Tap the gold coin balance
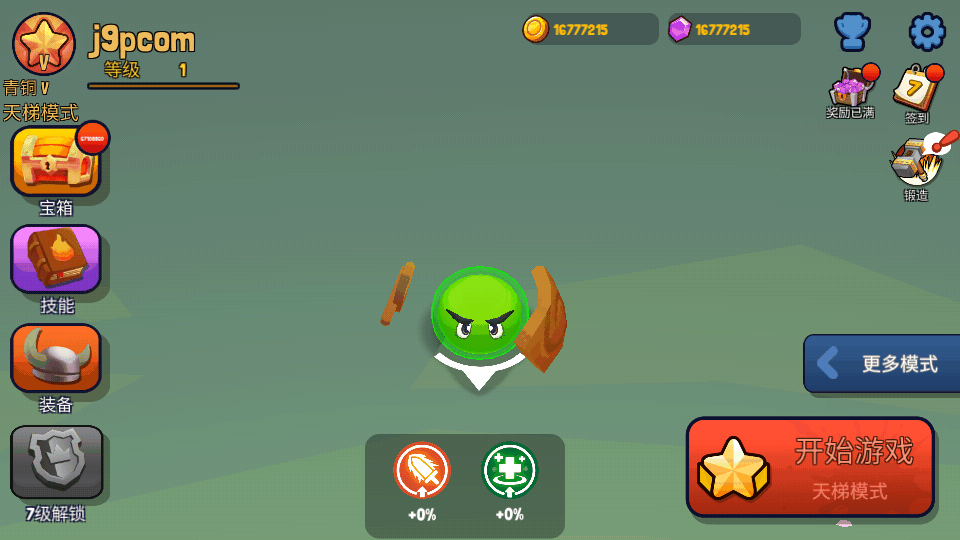This screenshot has width=960, height=540. [x=590, y=29]
